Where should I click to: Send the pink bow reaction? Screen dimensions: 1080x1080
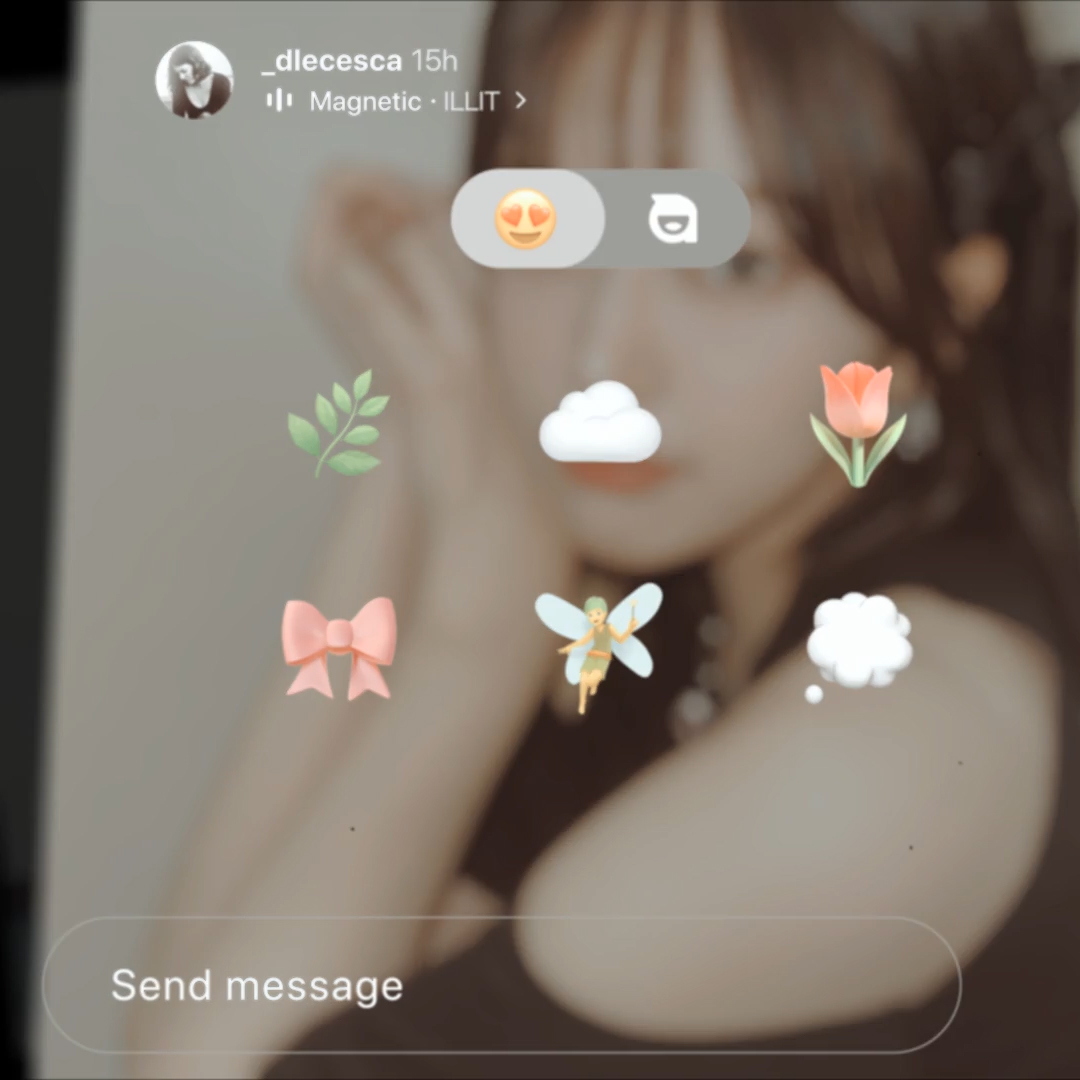[x=339, y=647]
